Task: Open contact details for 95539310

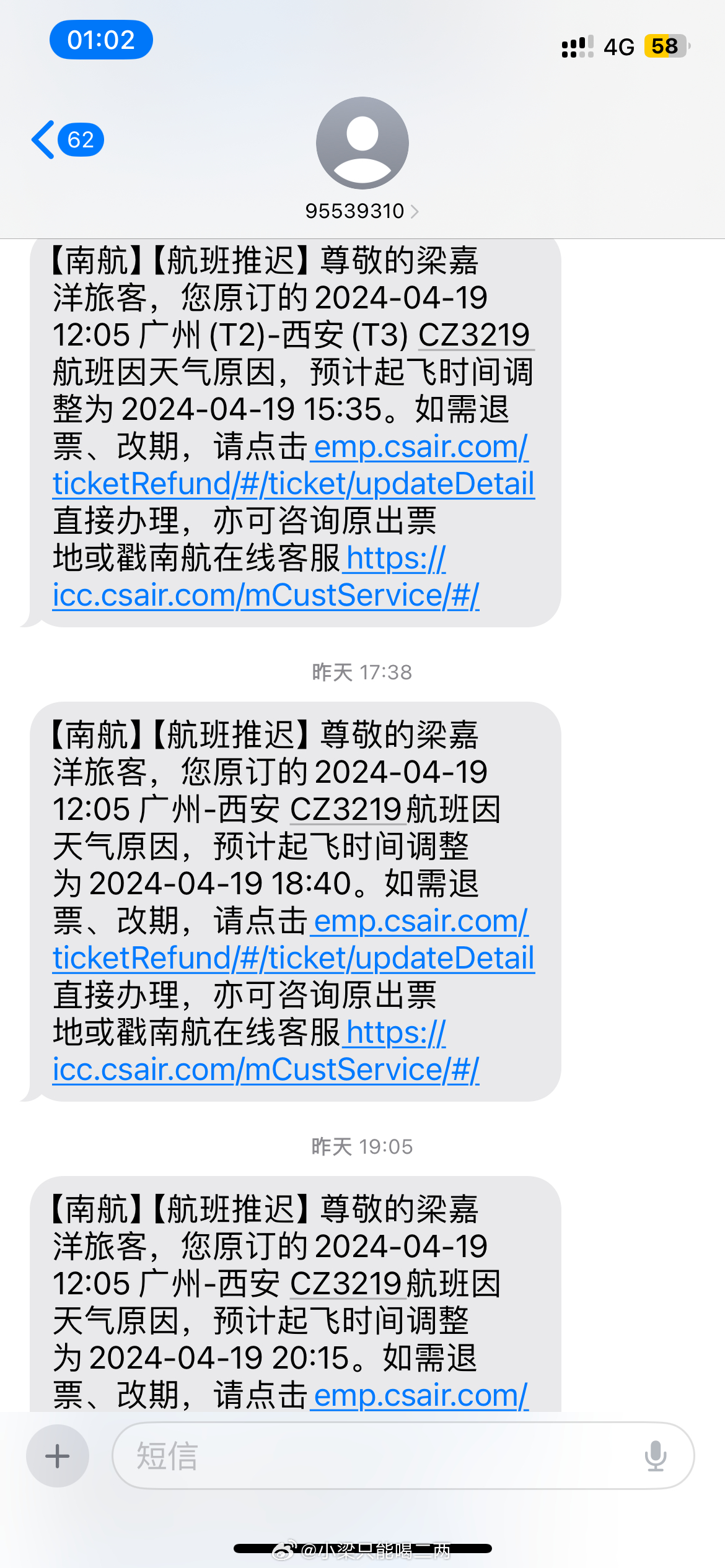Action: (x=362, y=211)
